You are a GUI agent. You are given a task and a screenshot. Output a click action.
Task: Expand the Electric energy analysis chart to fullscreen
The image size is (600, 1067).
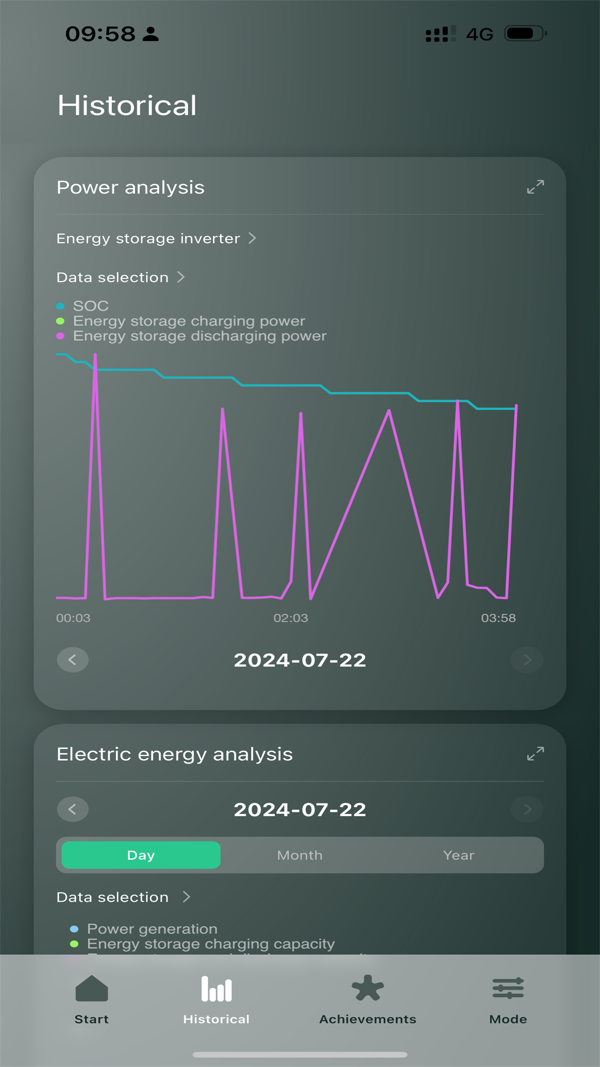535,754
